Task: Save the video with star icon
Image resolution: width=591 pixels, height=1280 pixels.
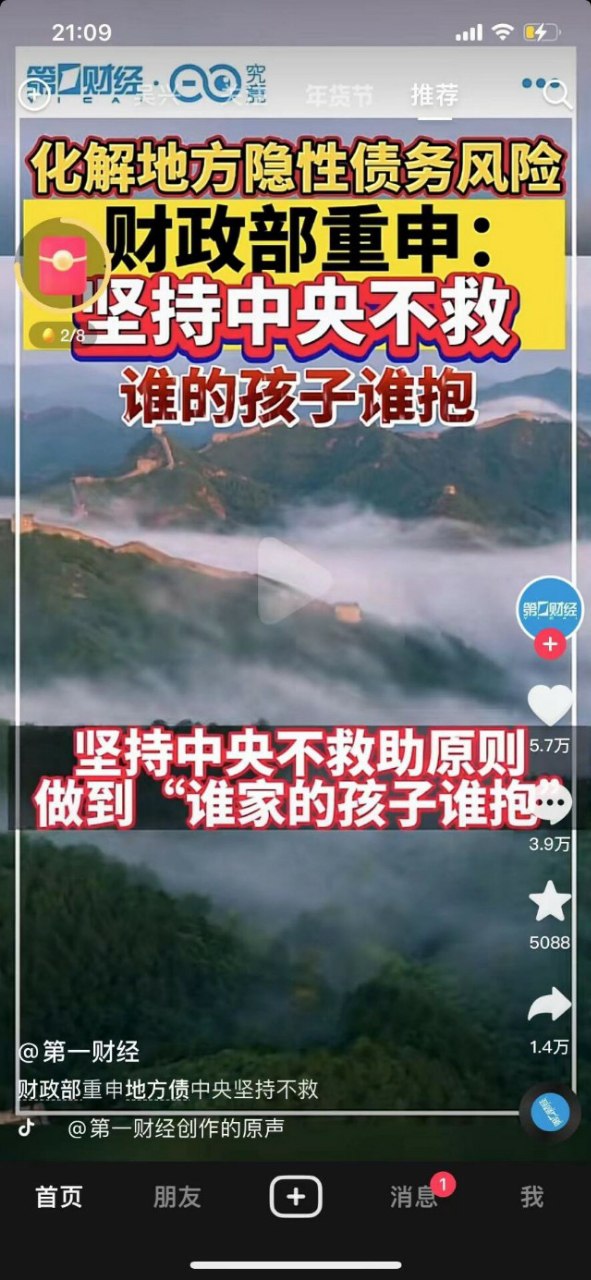Action: 549,901
